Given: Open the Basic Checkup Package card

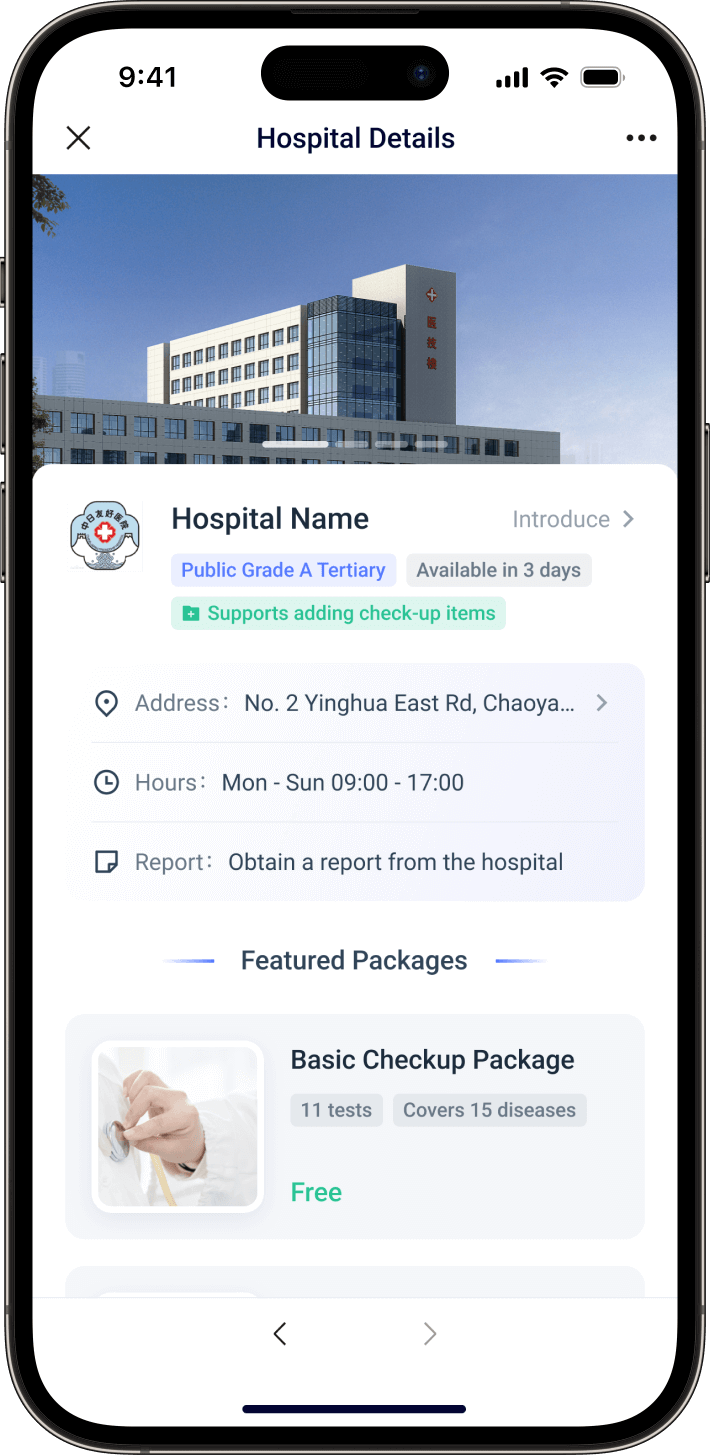Looking at the screenshot, I should click(x=355, y=1126).
